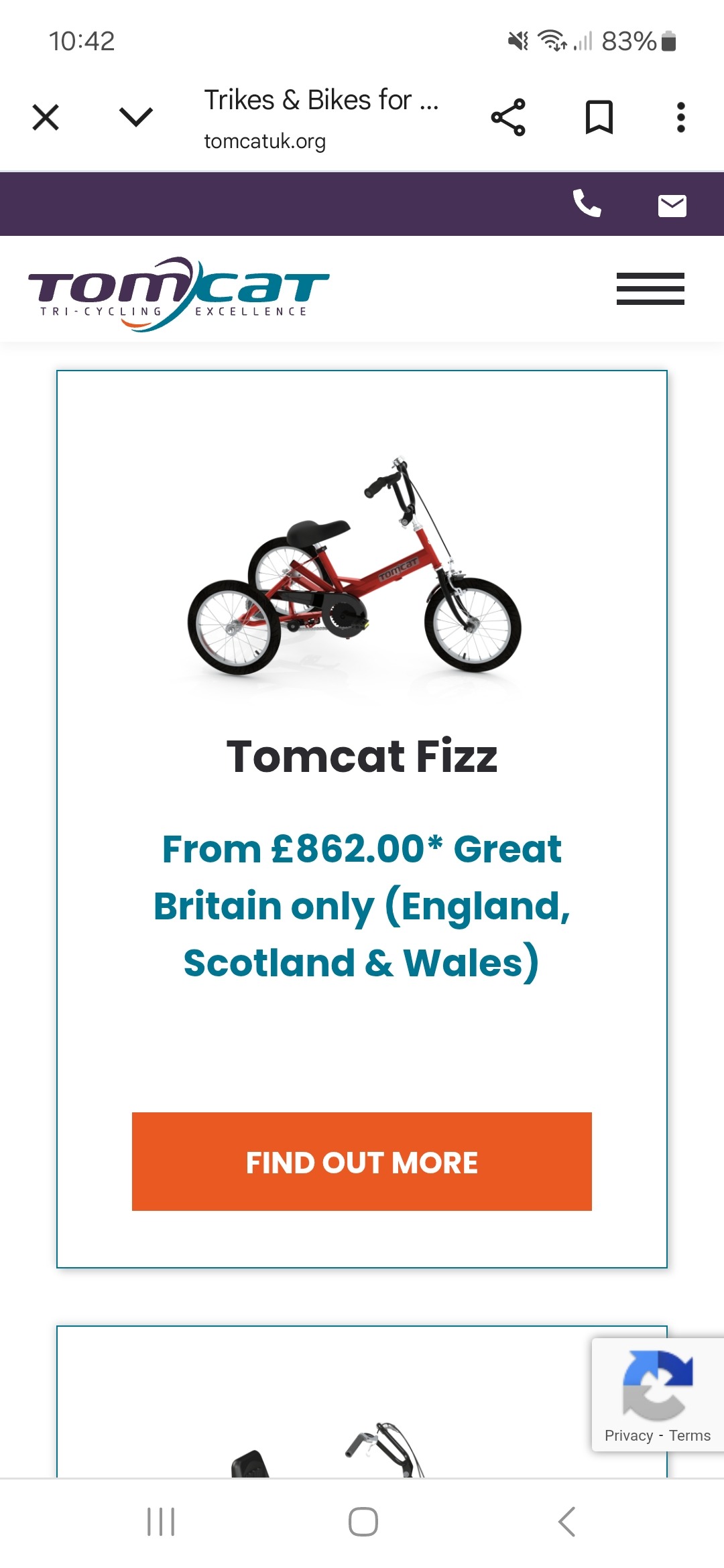
Task: Open the hamburger navigation menu
Action: click(650, 289)
